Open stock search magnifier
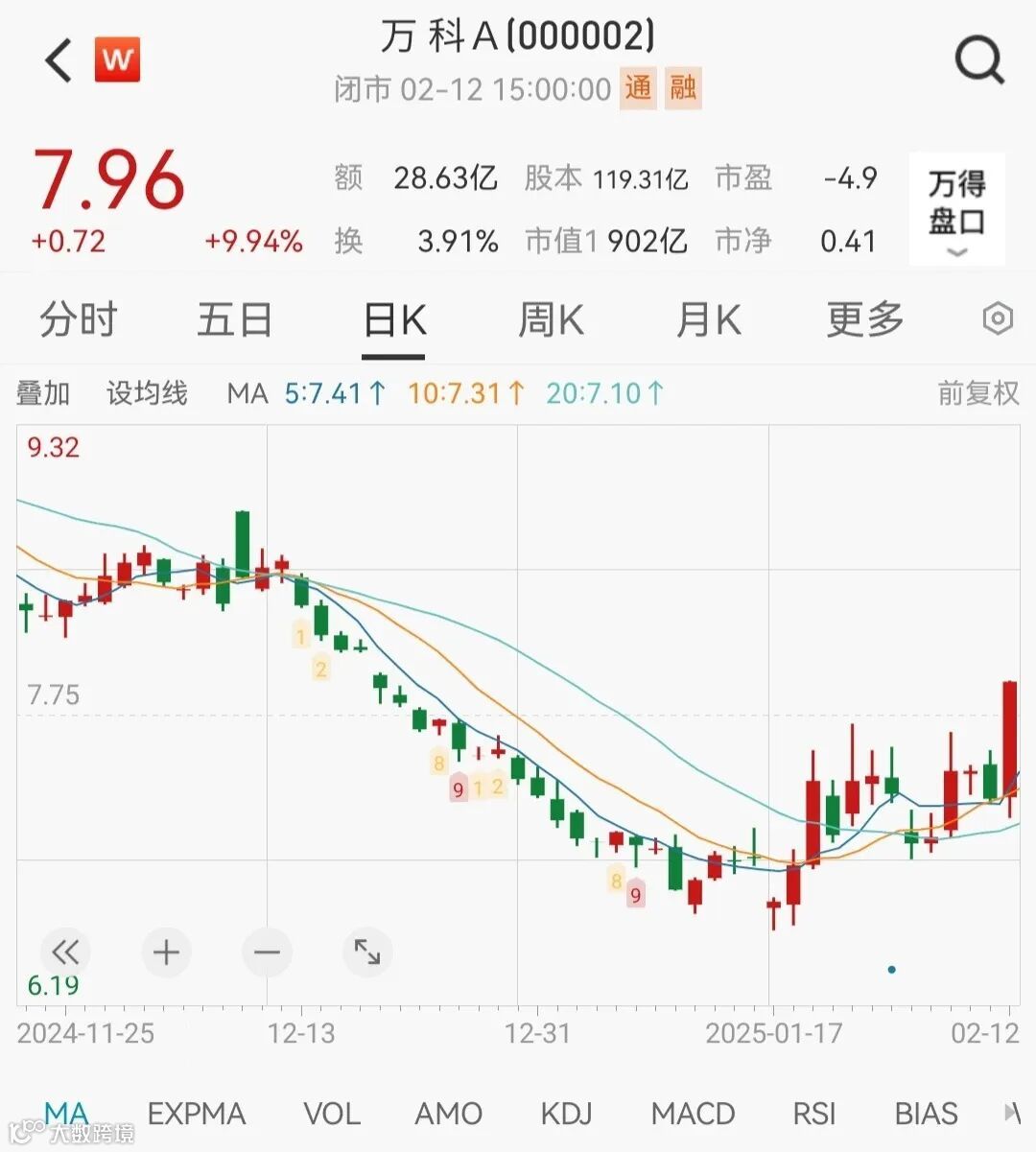 click(x=978, y=60)
